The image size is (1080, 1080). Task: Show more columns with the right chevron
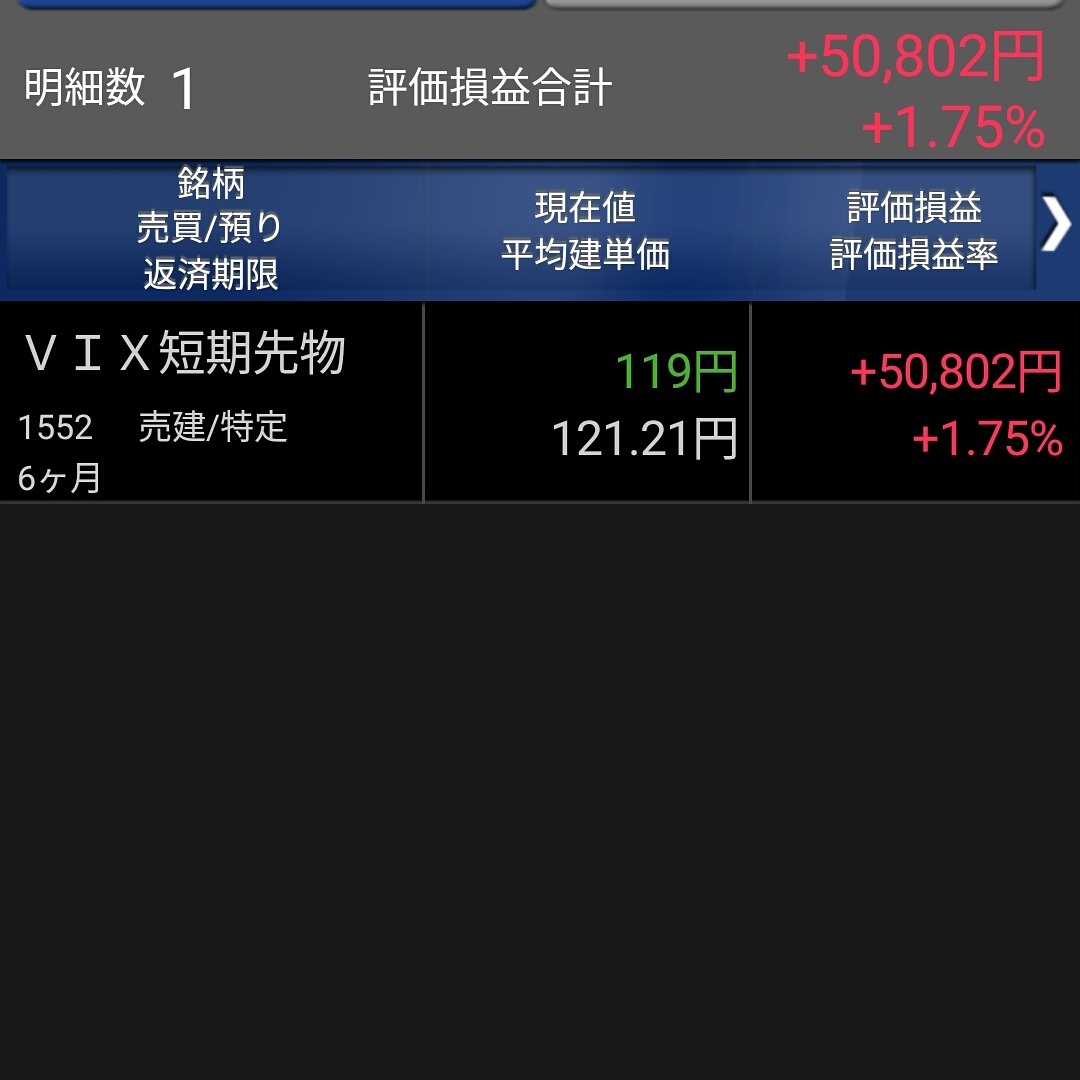(x=1056, y=227)
